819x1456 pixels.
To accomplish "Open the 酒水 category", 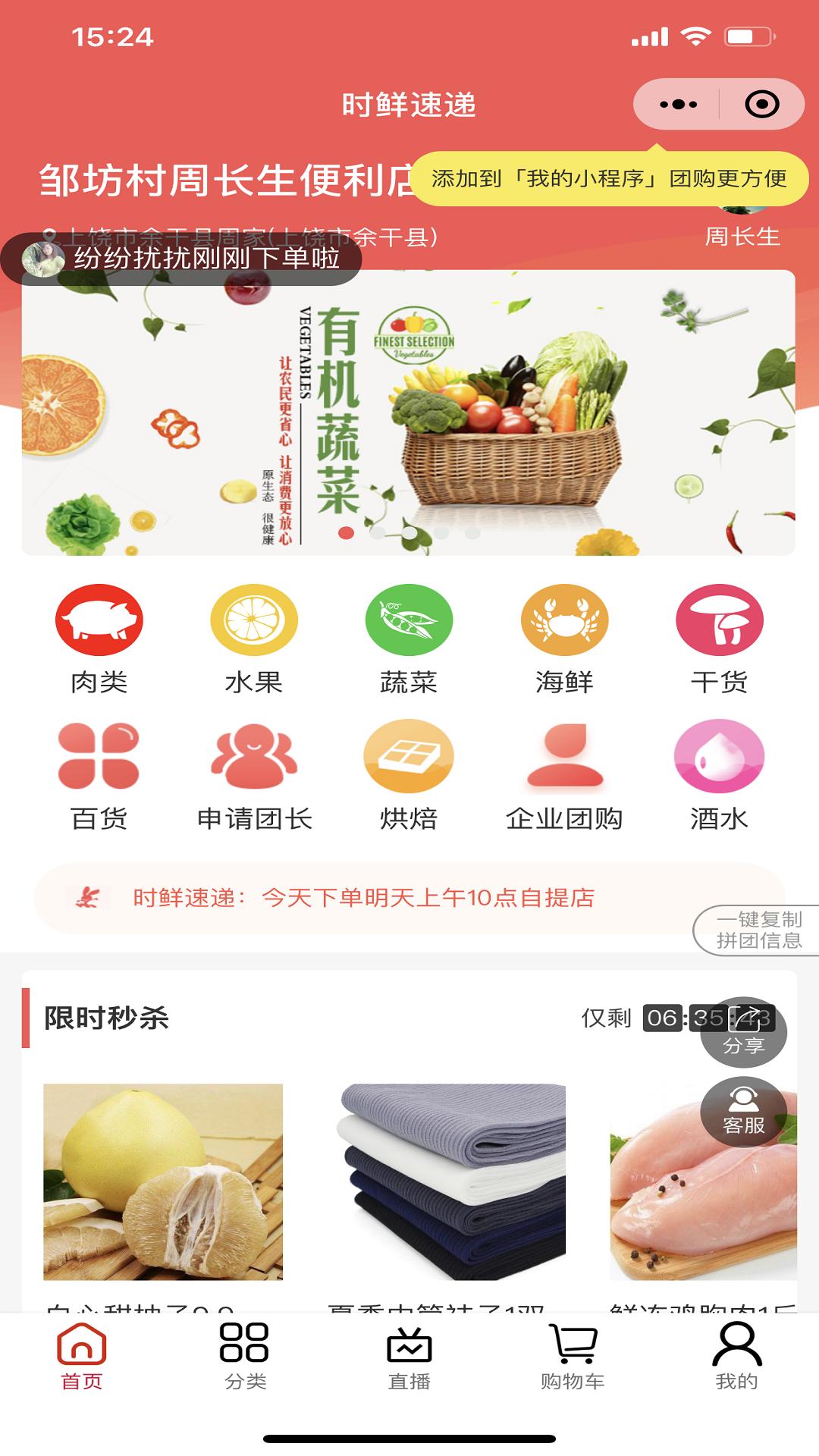I will [x=719, y=775].
